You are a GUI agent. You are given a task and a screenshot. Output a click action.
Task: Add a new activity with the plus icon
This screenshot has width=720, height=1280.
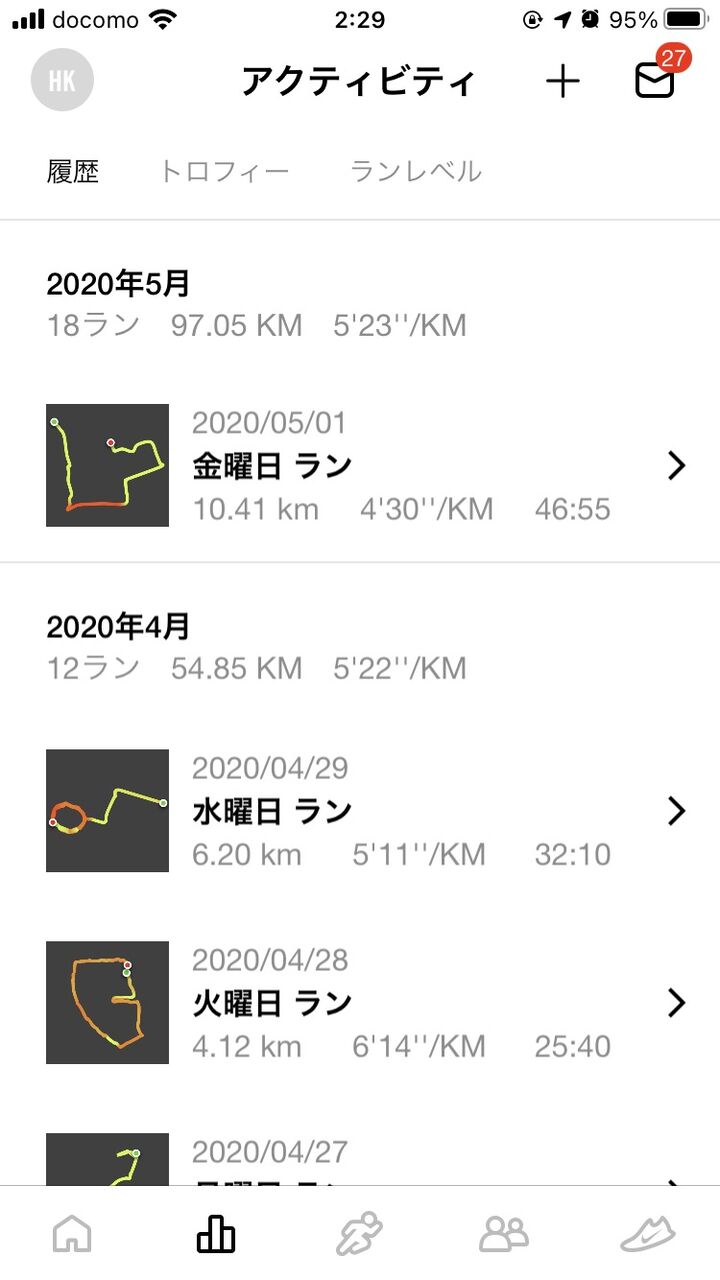pyautogui.click(x=563, y=82)
